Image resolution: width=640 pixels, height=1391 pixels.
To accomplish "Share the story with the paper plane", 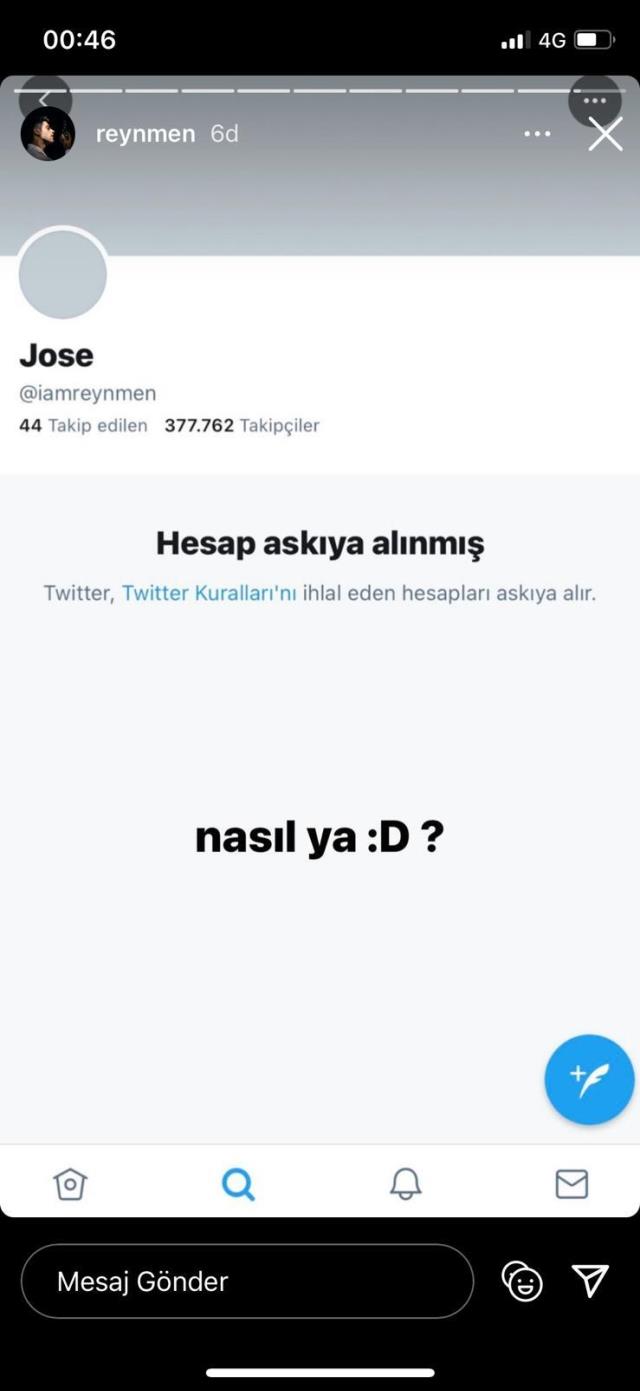I will [590, 1280].
